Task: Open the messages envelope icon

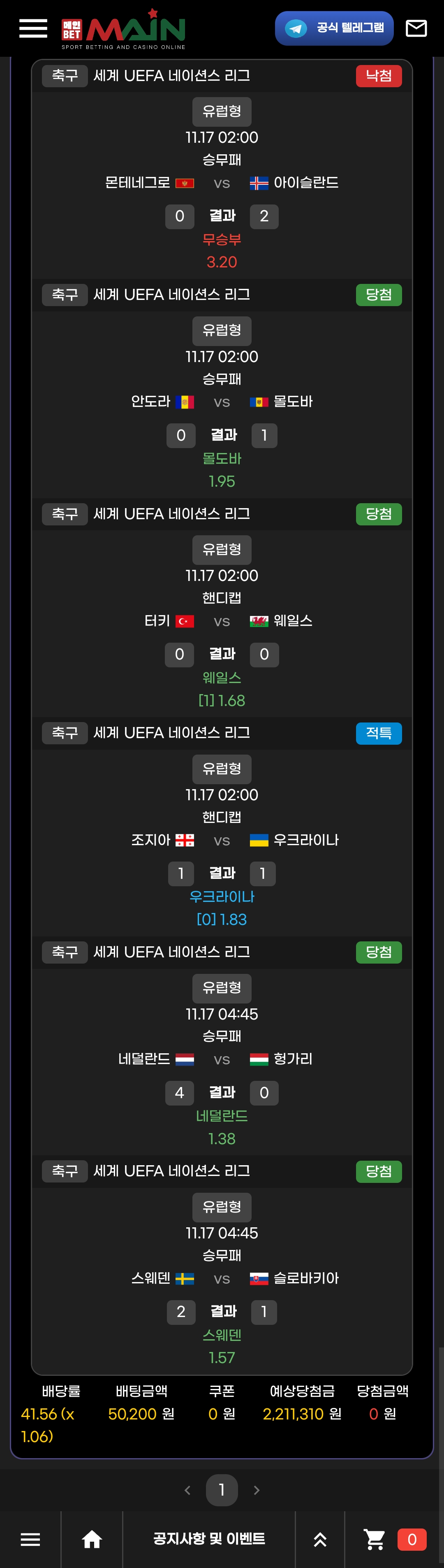Action: [416, 28]
